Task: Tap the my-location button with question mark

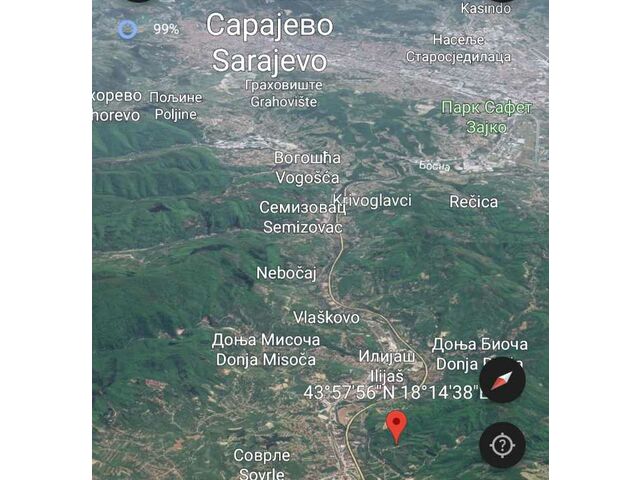Action: pos(502,445)
